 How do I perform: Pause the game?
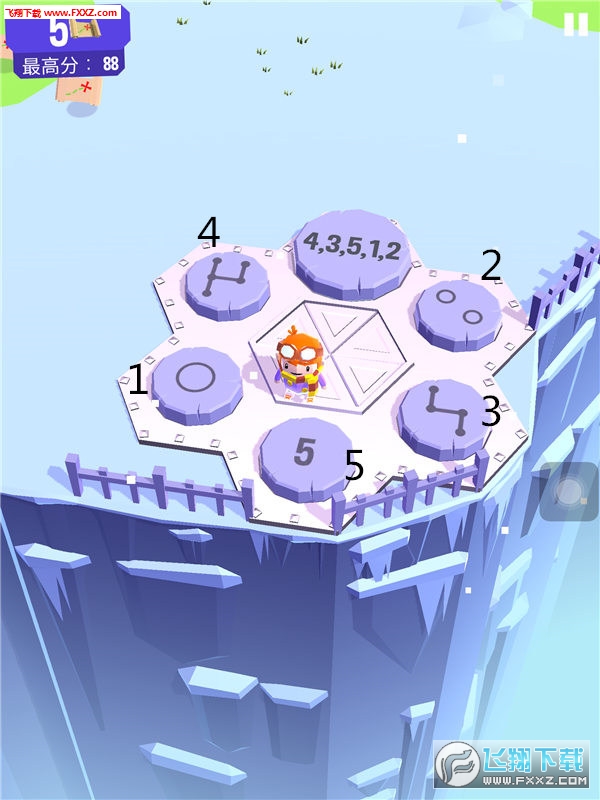[575, 24]
